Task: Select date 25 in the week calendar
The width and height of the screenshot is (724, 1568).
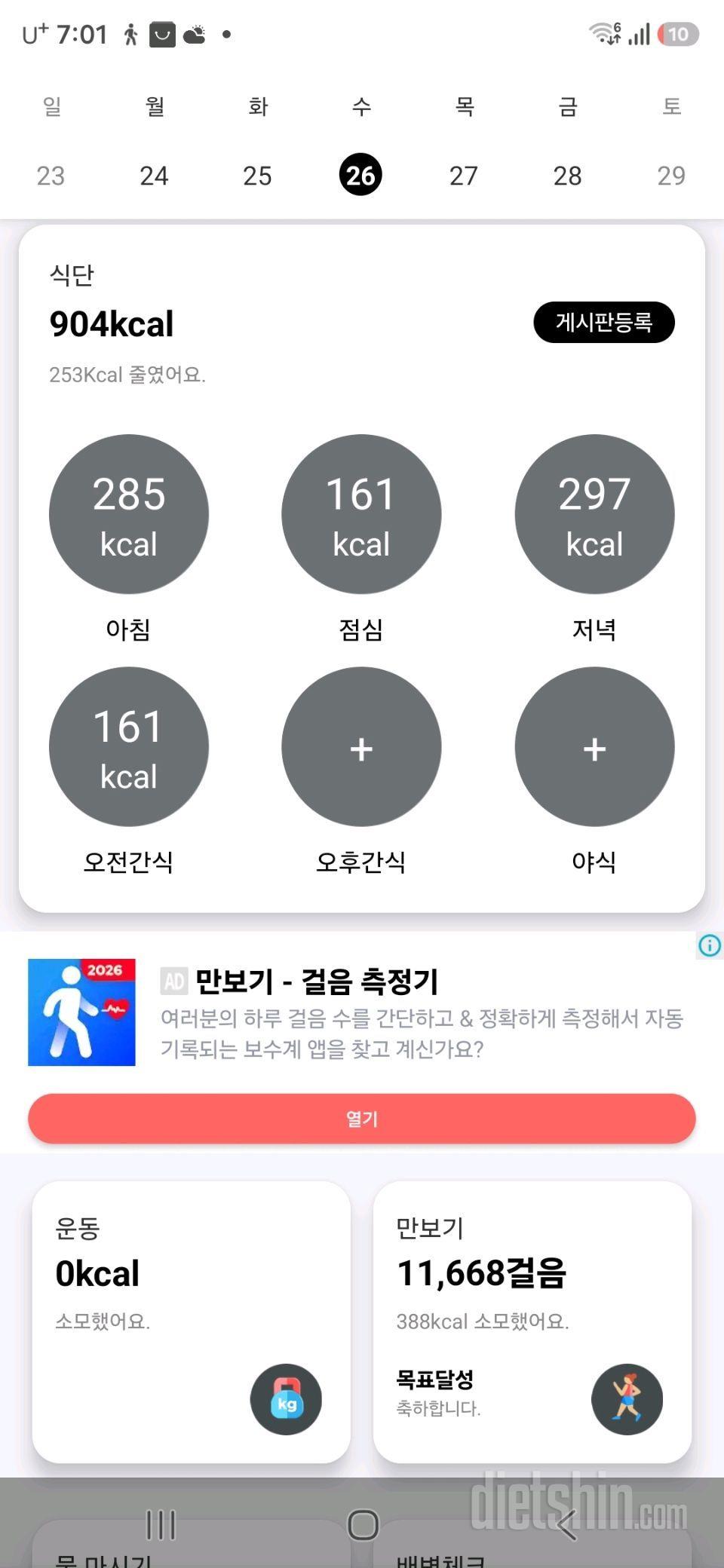Action: click(x=257, y=176)
